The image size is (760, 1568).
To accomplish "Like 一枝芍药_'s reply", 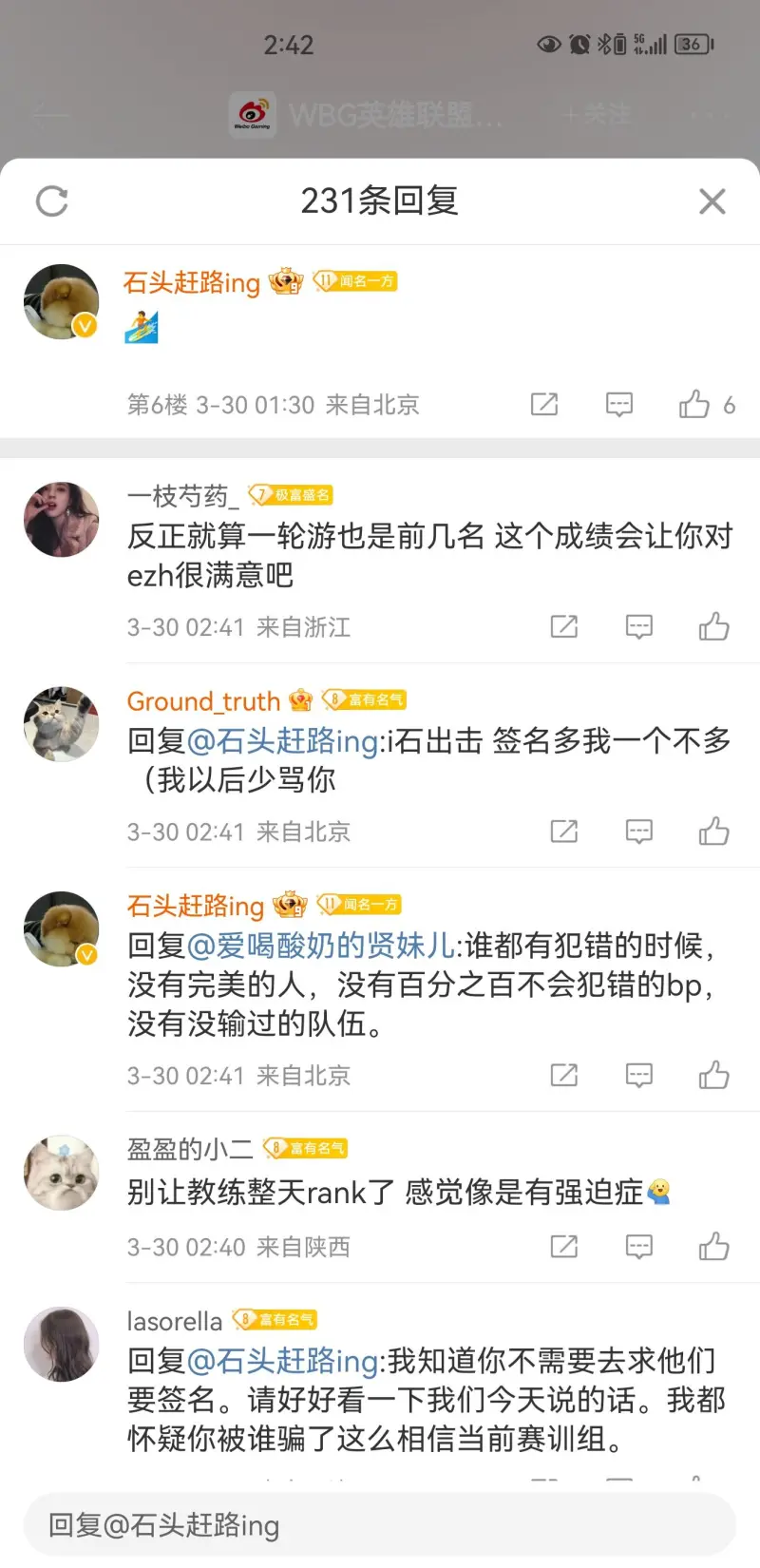I will pyautogui.click(x=713, y=626).
